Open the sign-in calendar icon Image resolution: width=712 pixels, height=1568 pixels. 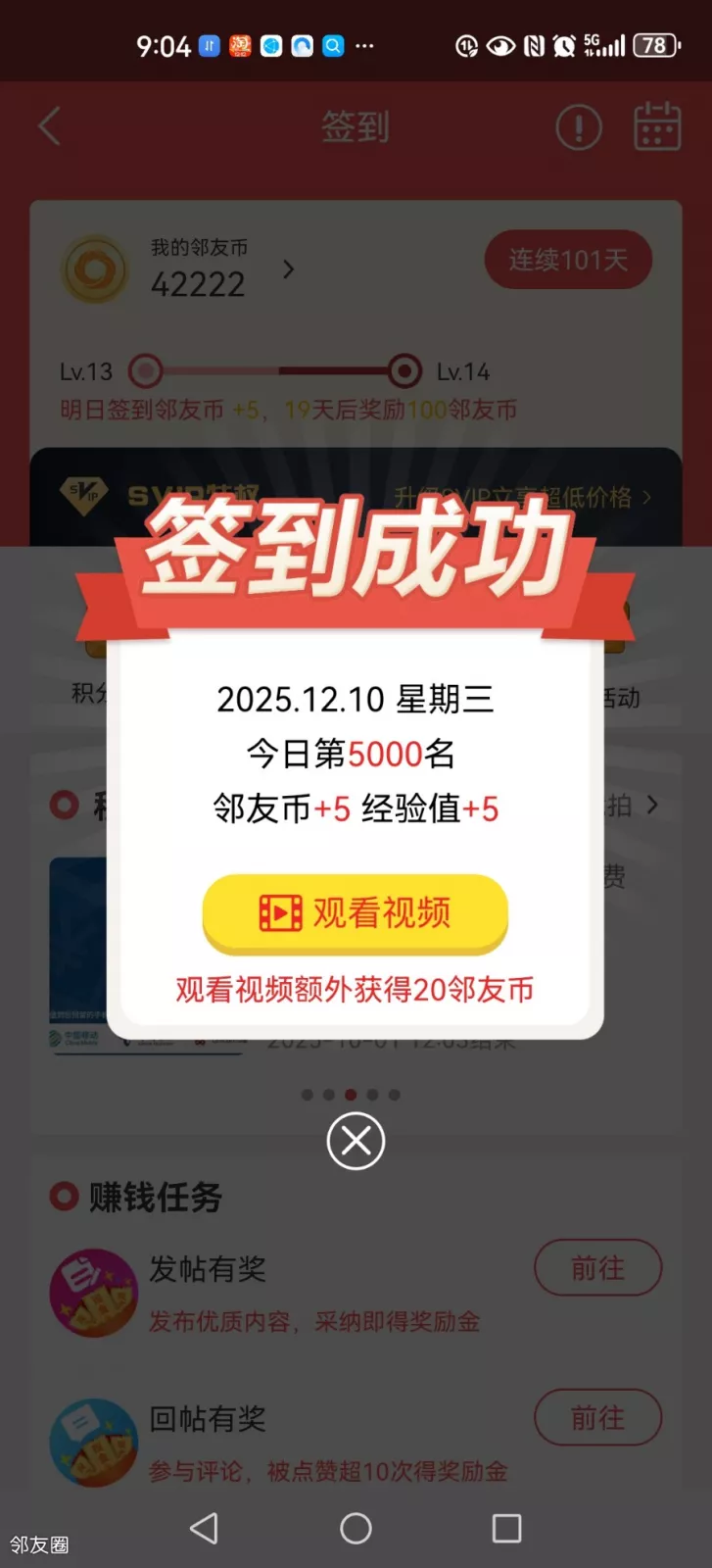[x=657, y=126]
